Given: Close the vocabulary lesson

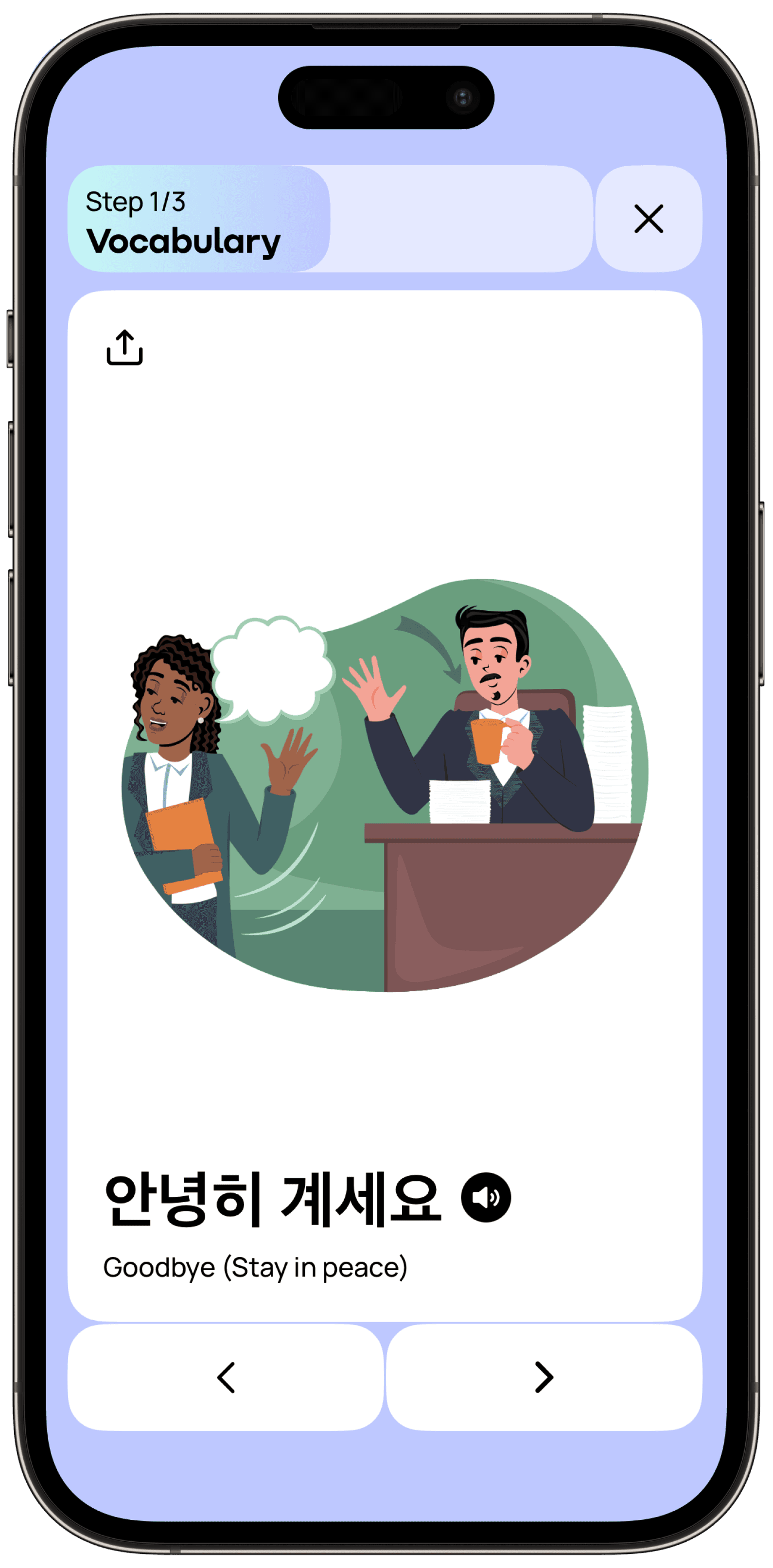Looking at the screenshot, I should click(x=648, y=219).
